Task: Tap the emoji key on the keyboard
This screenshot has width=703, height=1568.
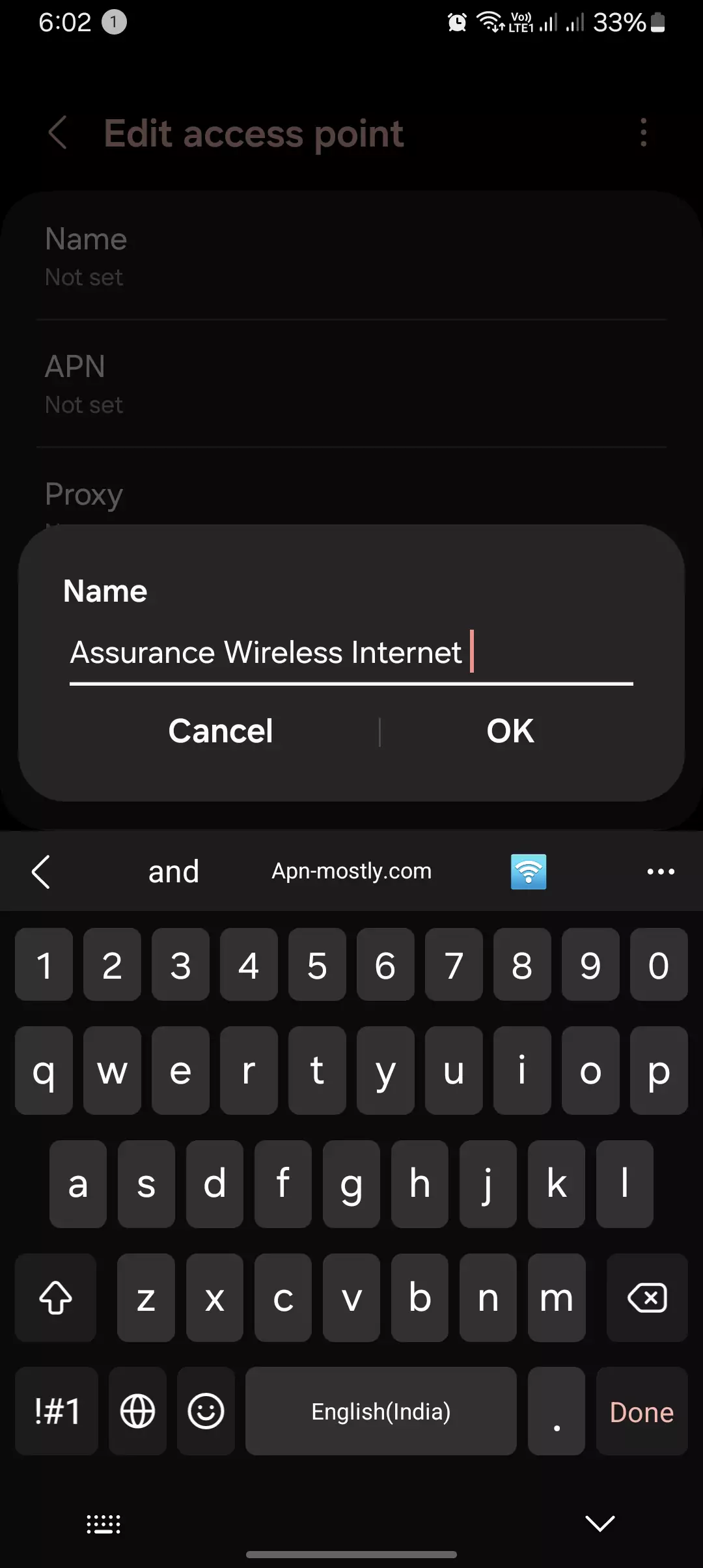Action: coord(206,1411)
